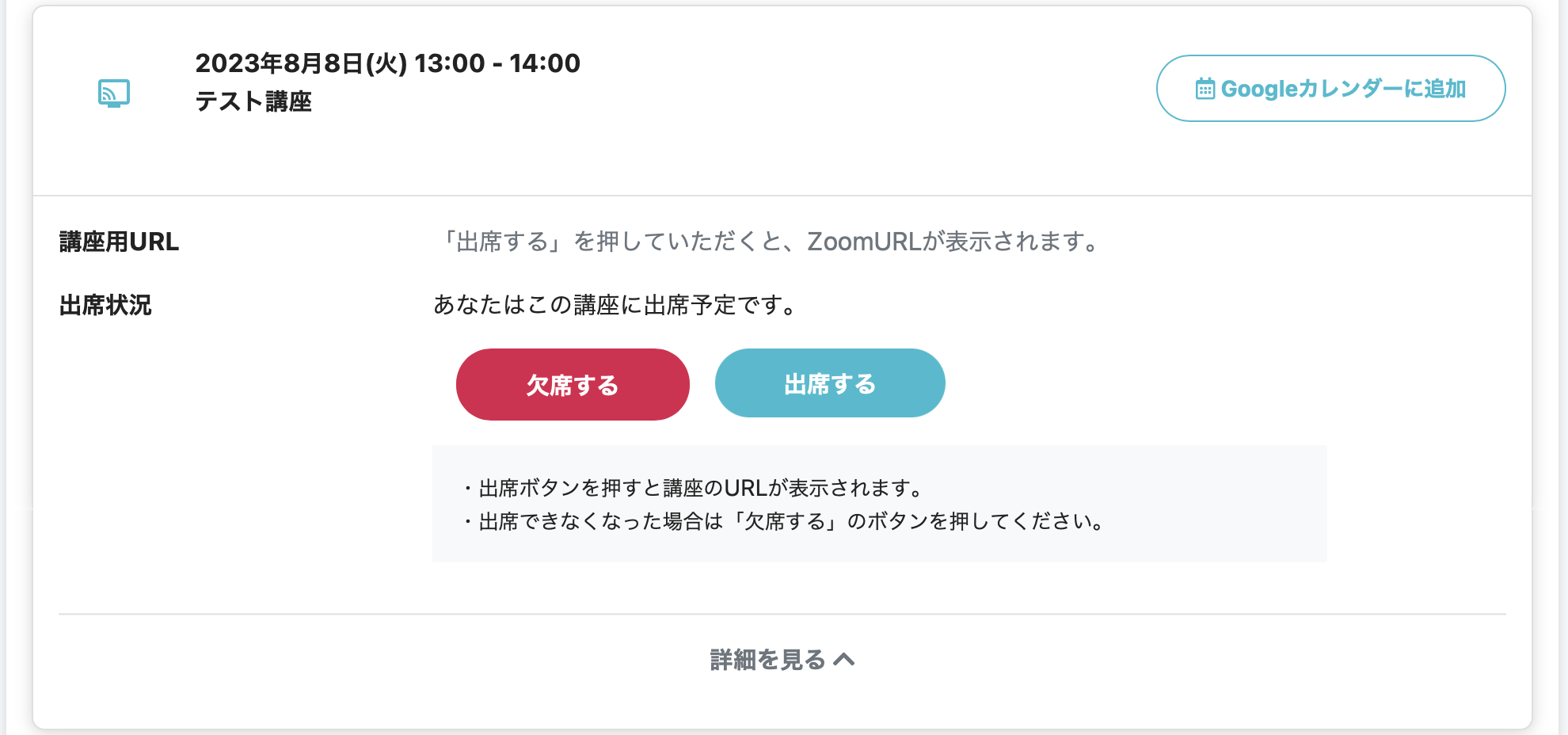This screenshot has height=735, width=1568.
Task: Tap the blue 出席する button
Action: point(830,383)
